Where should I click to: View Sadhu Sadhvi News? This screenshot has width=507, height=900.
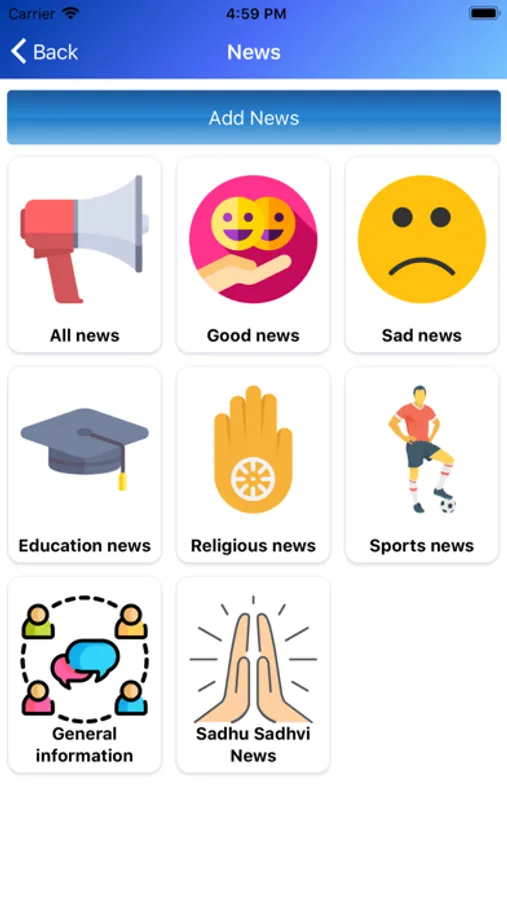coord(253,675)
